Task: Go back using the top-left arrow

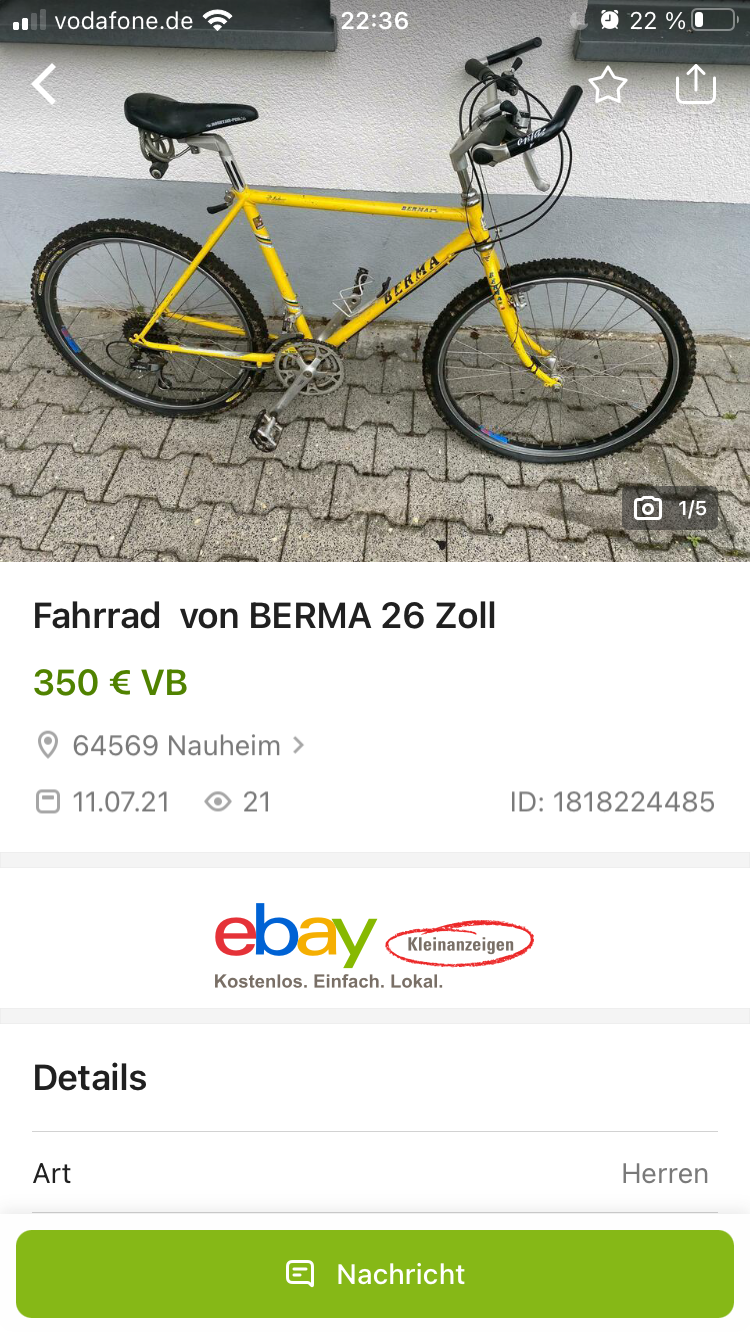Action: 44,85
